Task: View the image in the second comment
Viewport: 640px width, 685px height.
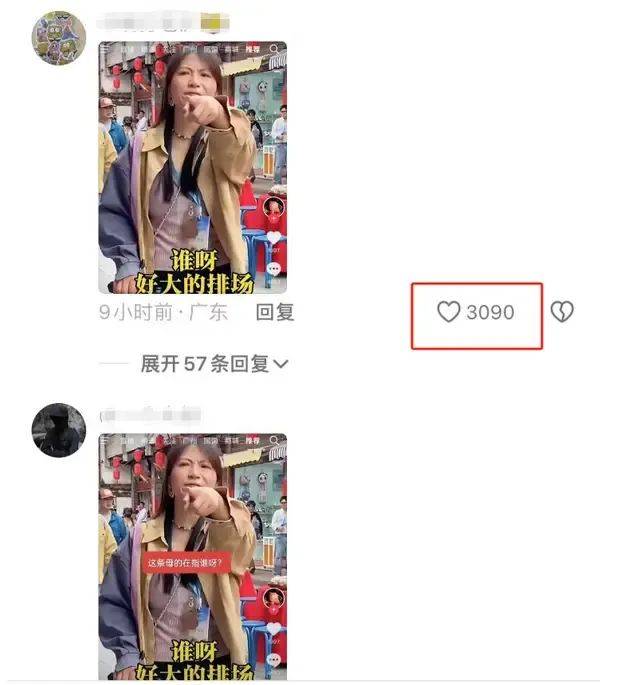Action: (x=192, y=556)
